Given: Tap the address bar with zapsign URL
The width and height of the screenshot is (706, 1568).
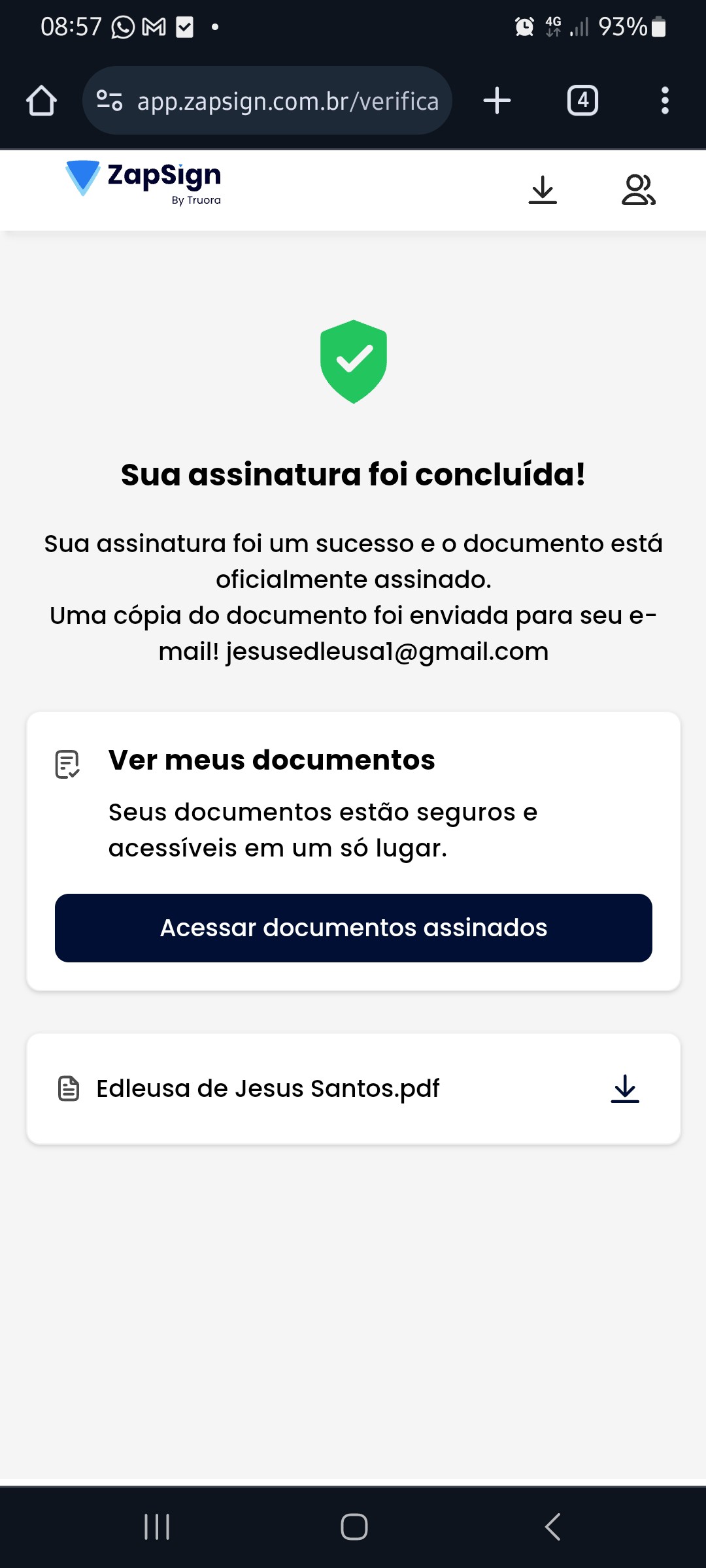Looking at the screenshot, I should point(288,101).
